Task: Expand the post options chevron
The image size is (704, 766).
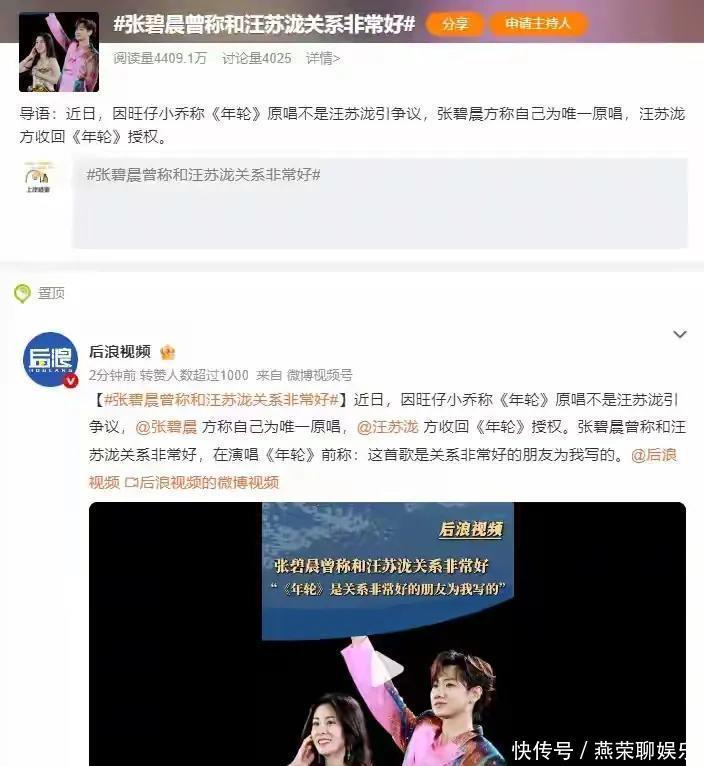Action: 679,334
